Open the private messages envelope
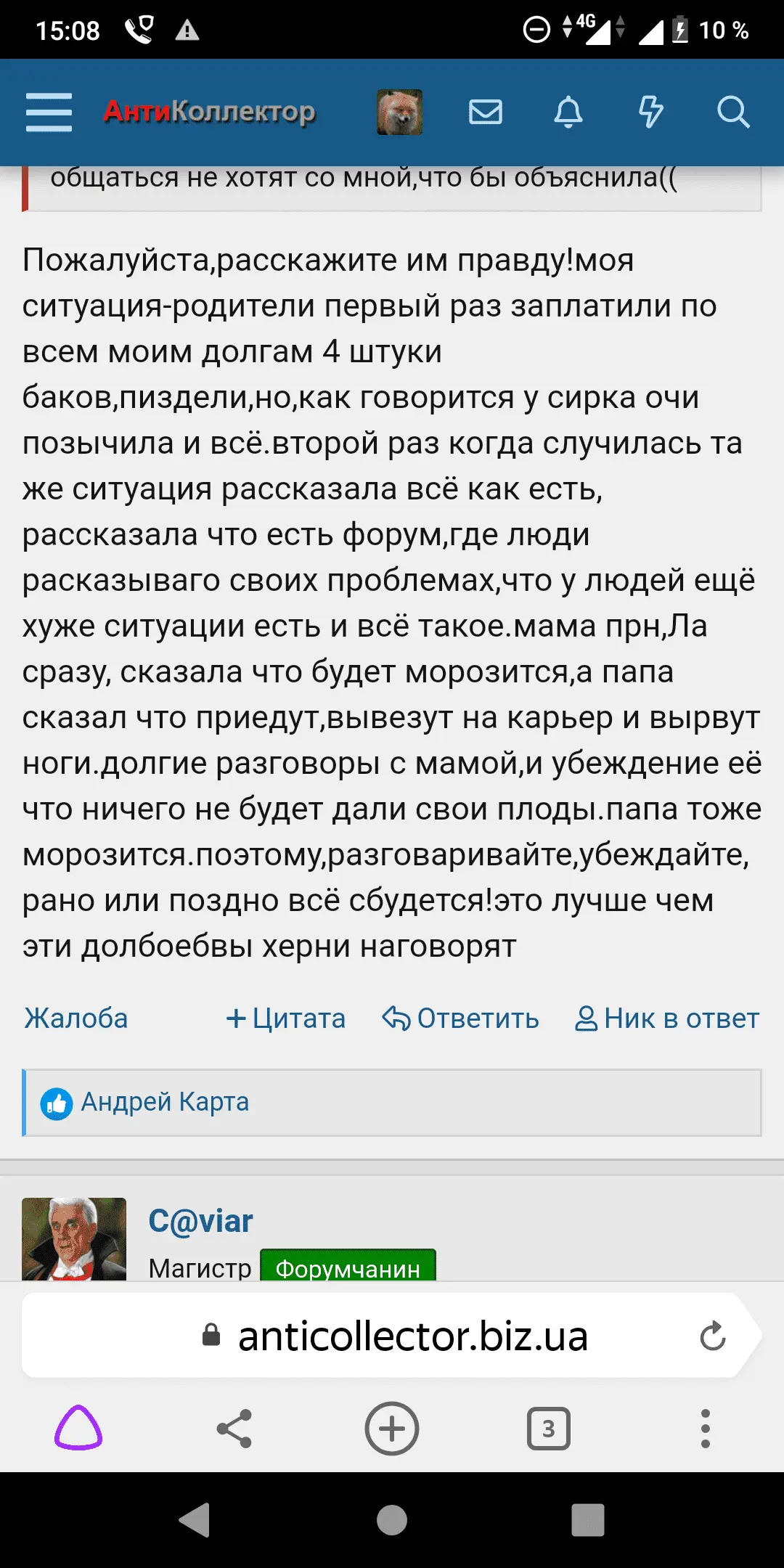784x1568 pixels. [486, 113]
